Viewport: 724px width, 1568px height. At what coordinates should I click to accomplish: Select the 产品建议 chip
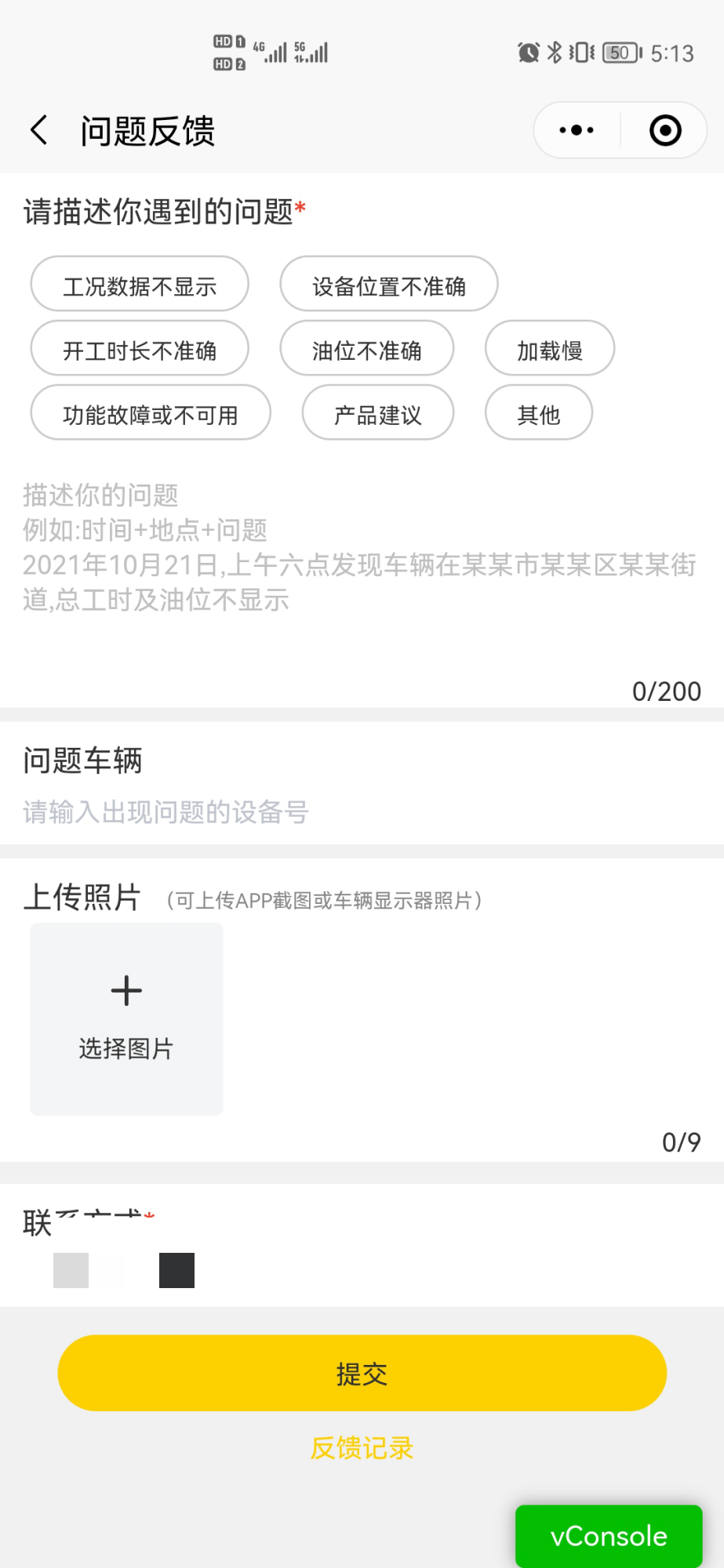point(378,412)
